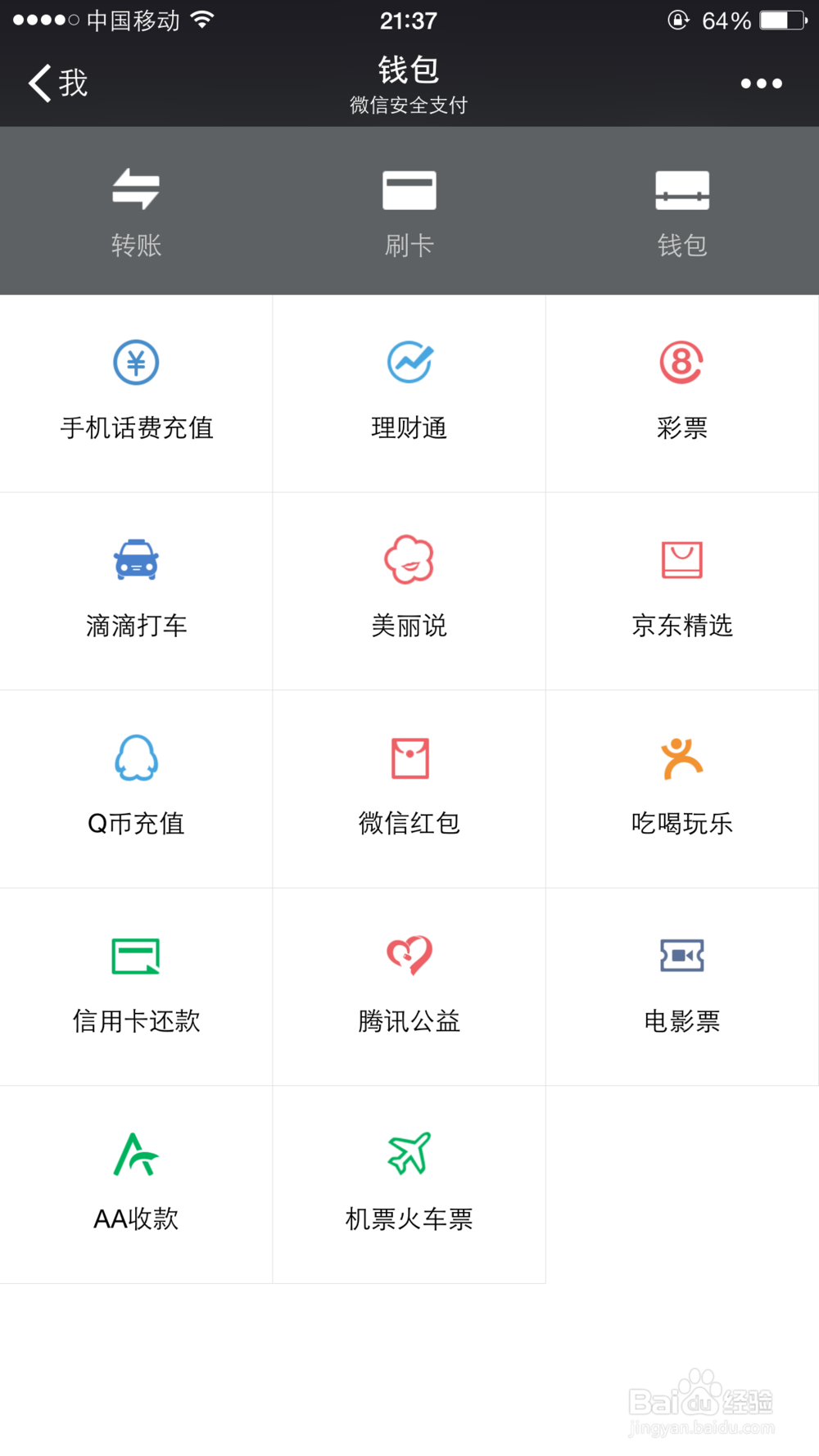Screen dimensions: 819x1456
Task: Select 信用卡还款
Action: (x=136, y=987)
